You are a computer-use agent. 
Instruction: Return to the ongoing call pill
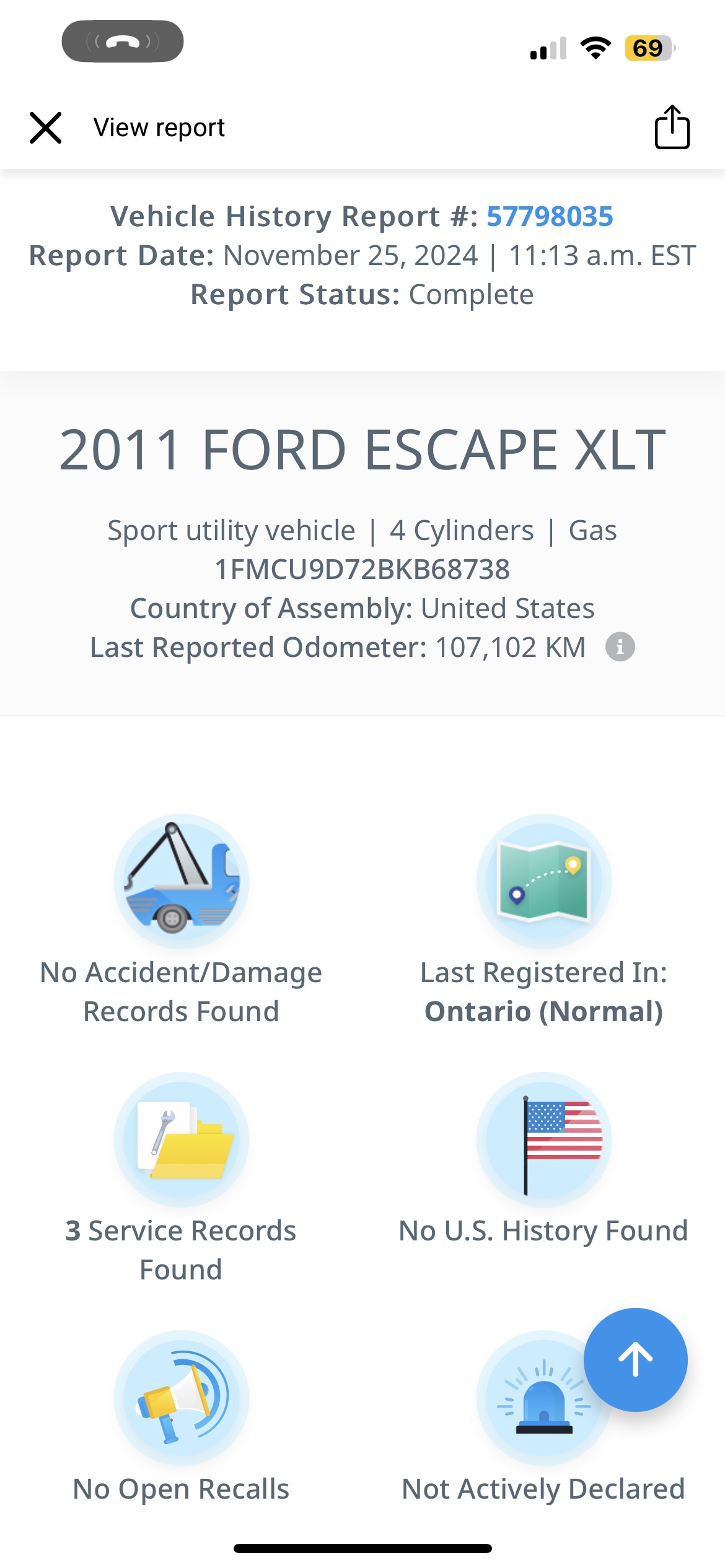tap(123, 41)
